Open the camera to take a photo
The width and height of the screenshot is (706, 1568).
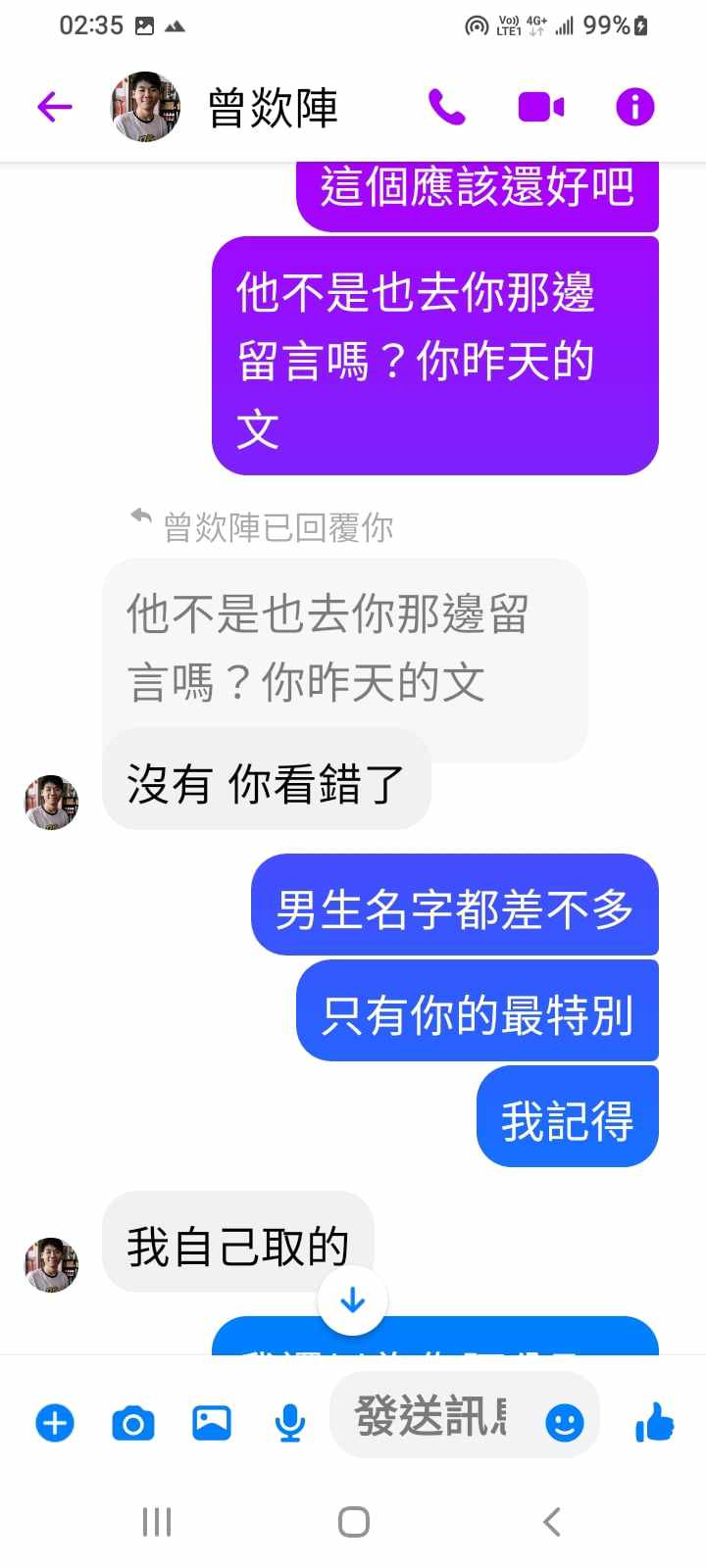[133, 1422]
